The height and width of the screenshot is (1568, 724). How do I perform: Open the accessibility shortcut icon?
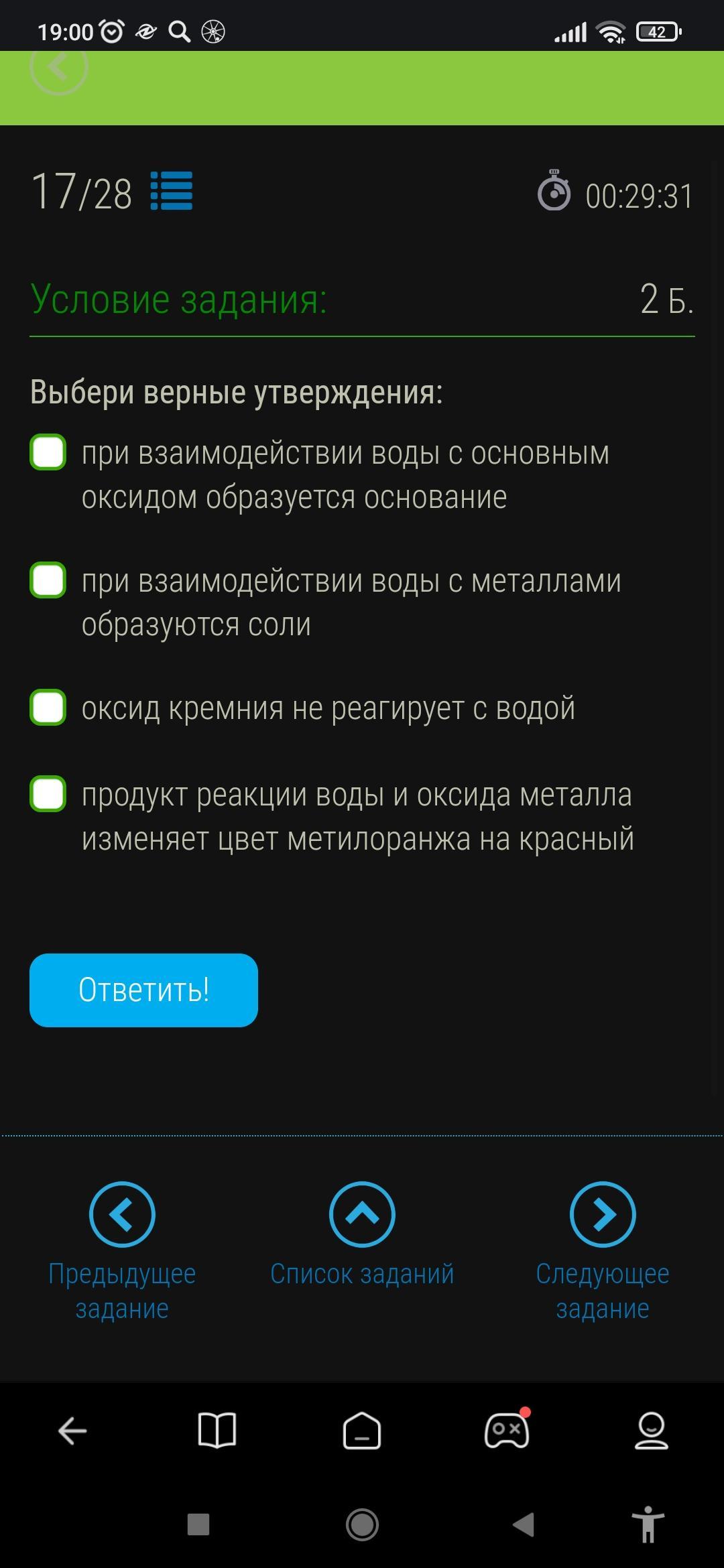click(648, 1524)
